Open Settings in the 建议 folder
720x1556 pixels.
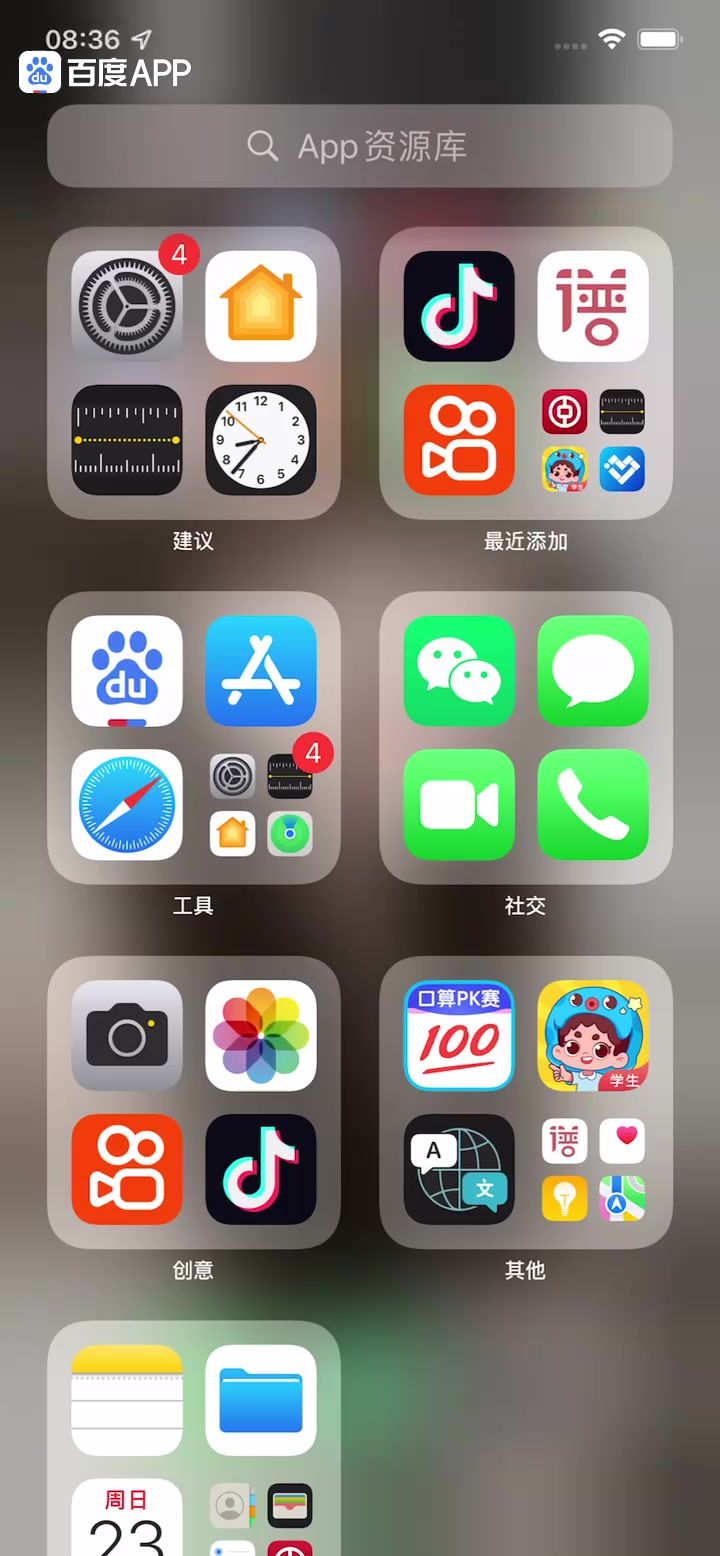[x=127, y=306]
